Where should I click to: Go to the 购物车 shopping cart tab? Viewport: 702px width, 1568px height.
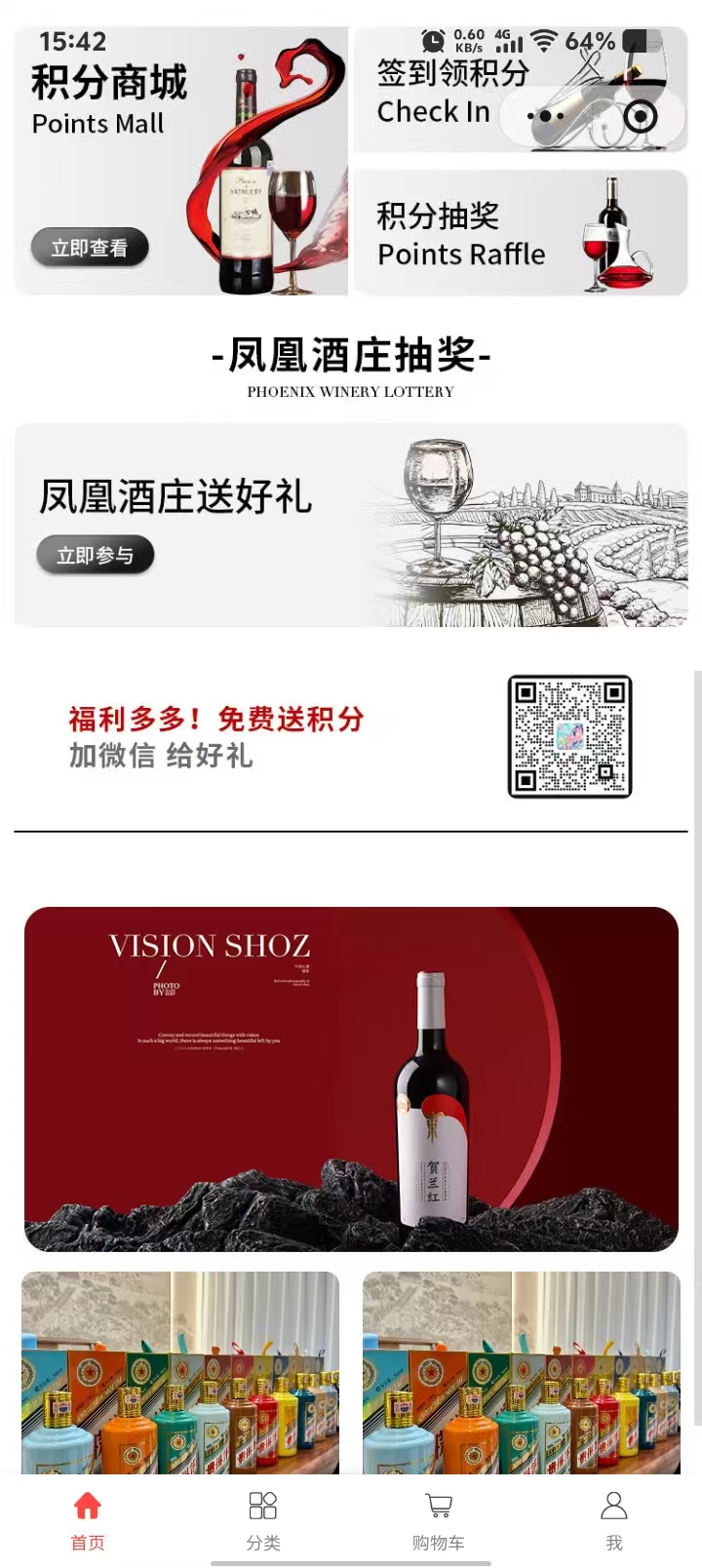[439, 1519]
